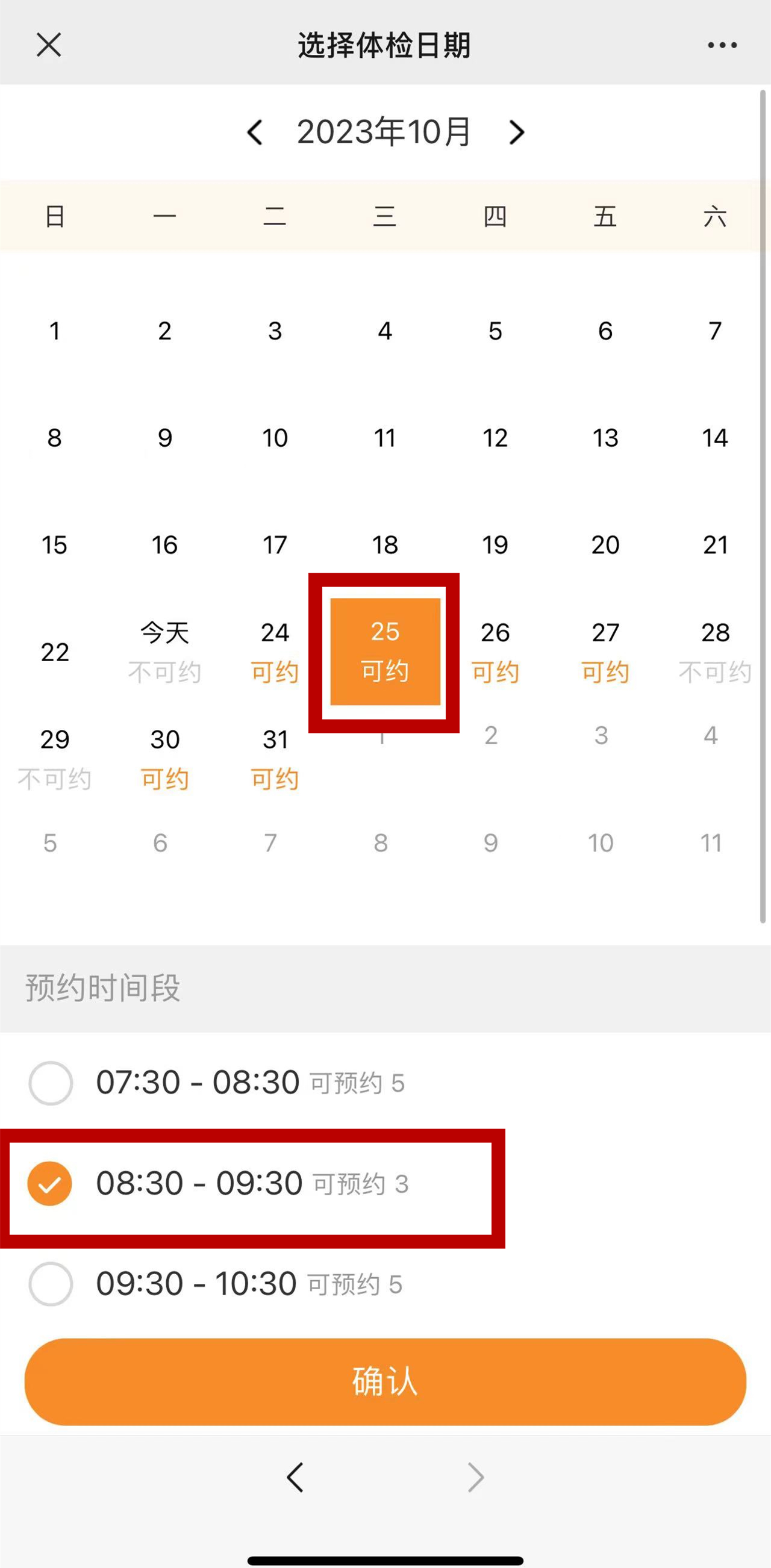The height and width of the screenshot is (1568, 771).
Task: Go to the next month
Action: [x=517, y=132]
